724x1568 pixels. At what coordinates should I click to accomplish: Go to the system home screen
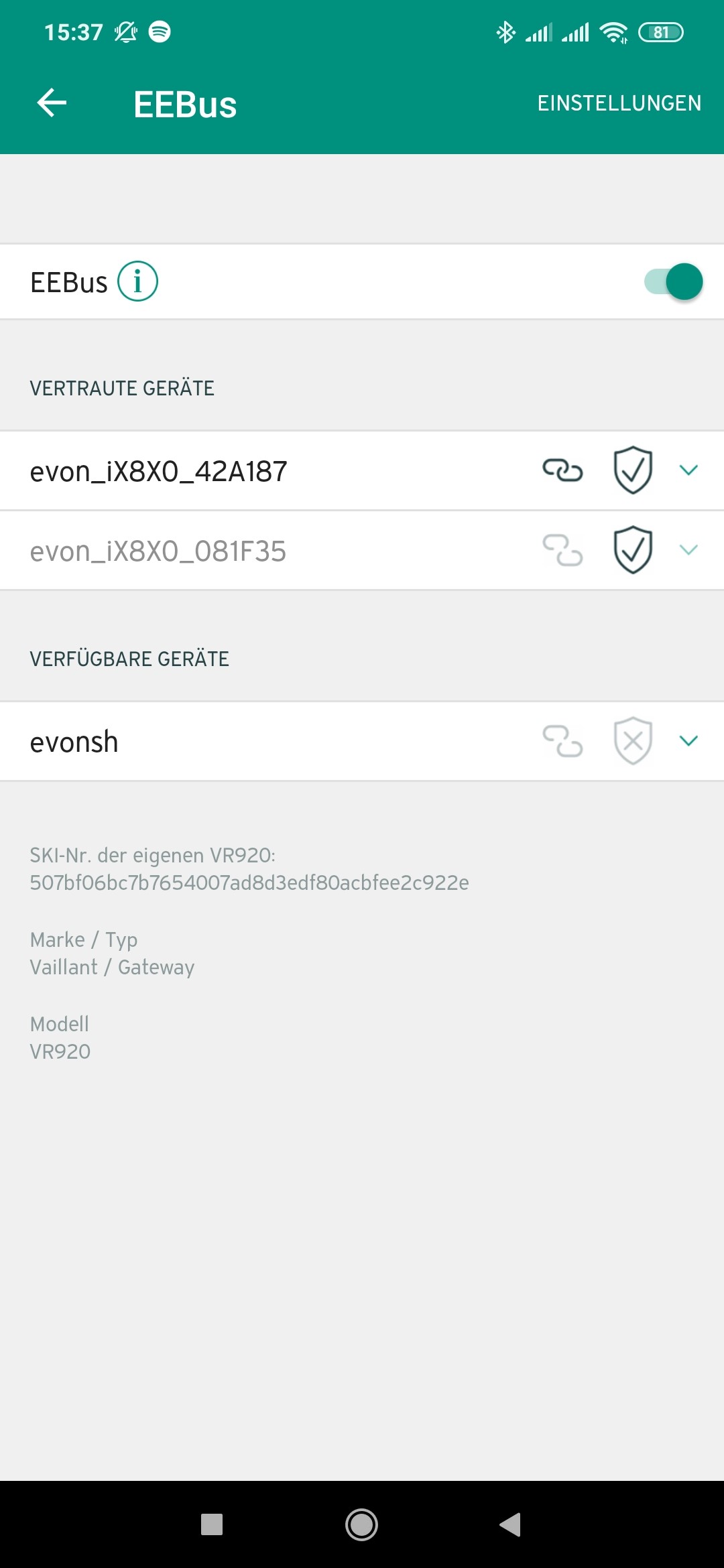[x=361, y=1524]
